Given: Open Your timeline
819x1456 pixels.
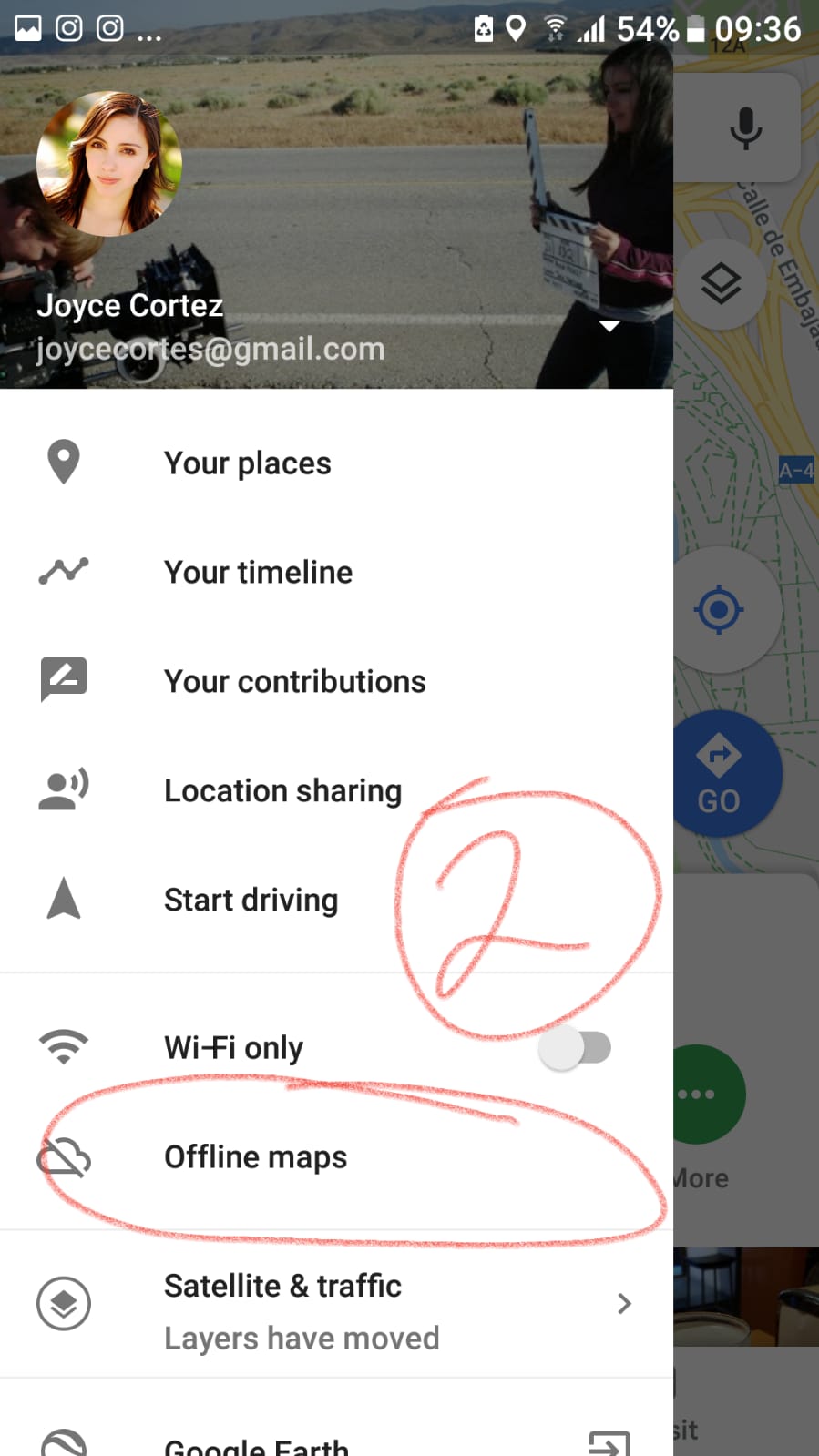Looking at the screenshot, I should point(258,572).
